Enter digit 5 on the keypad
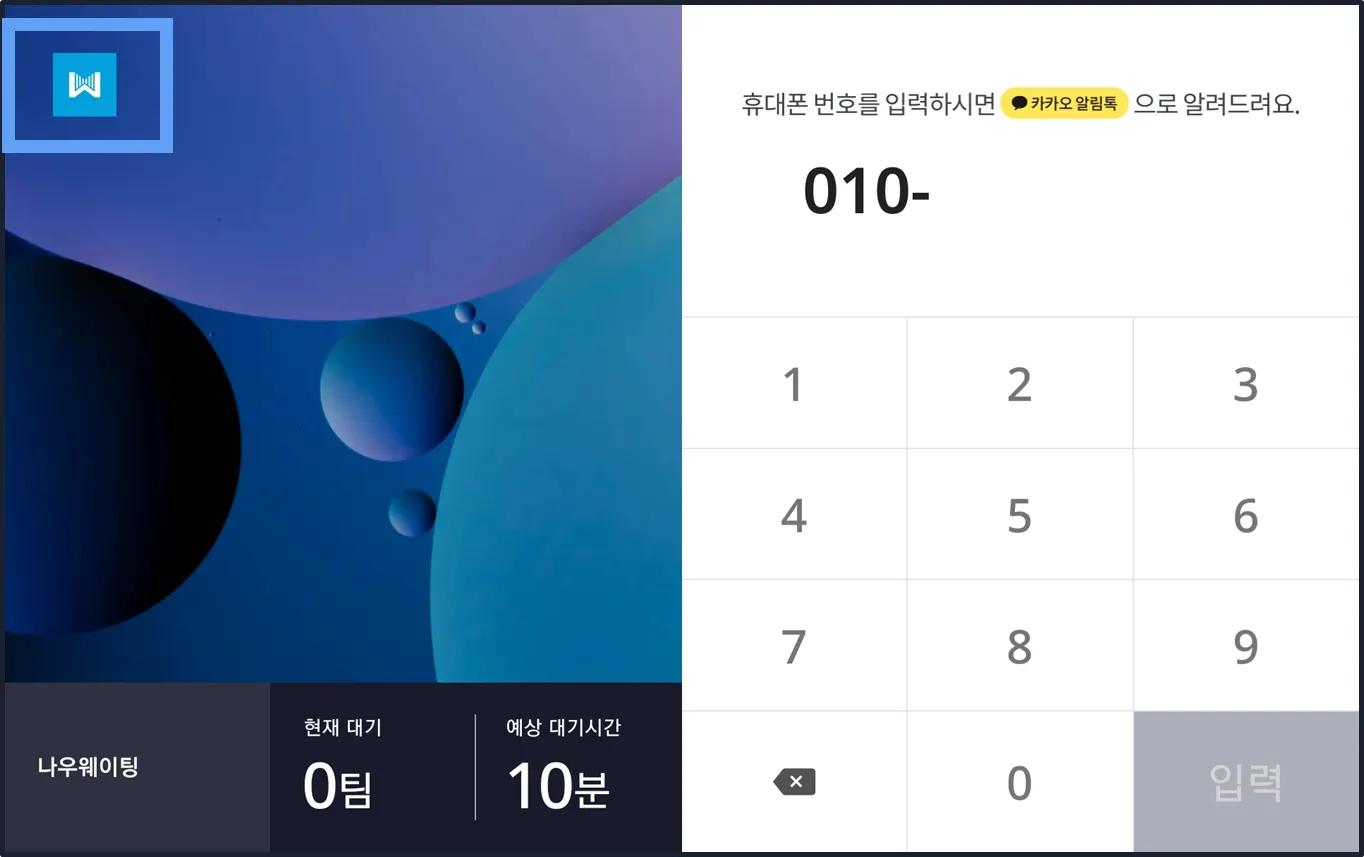 (1019, 515)
